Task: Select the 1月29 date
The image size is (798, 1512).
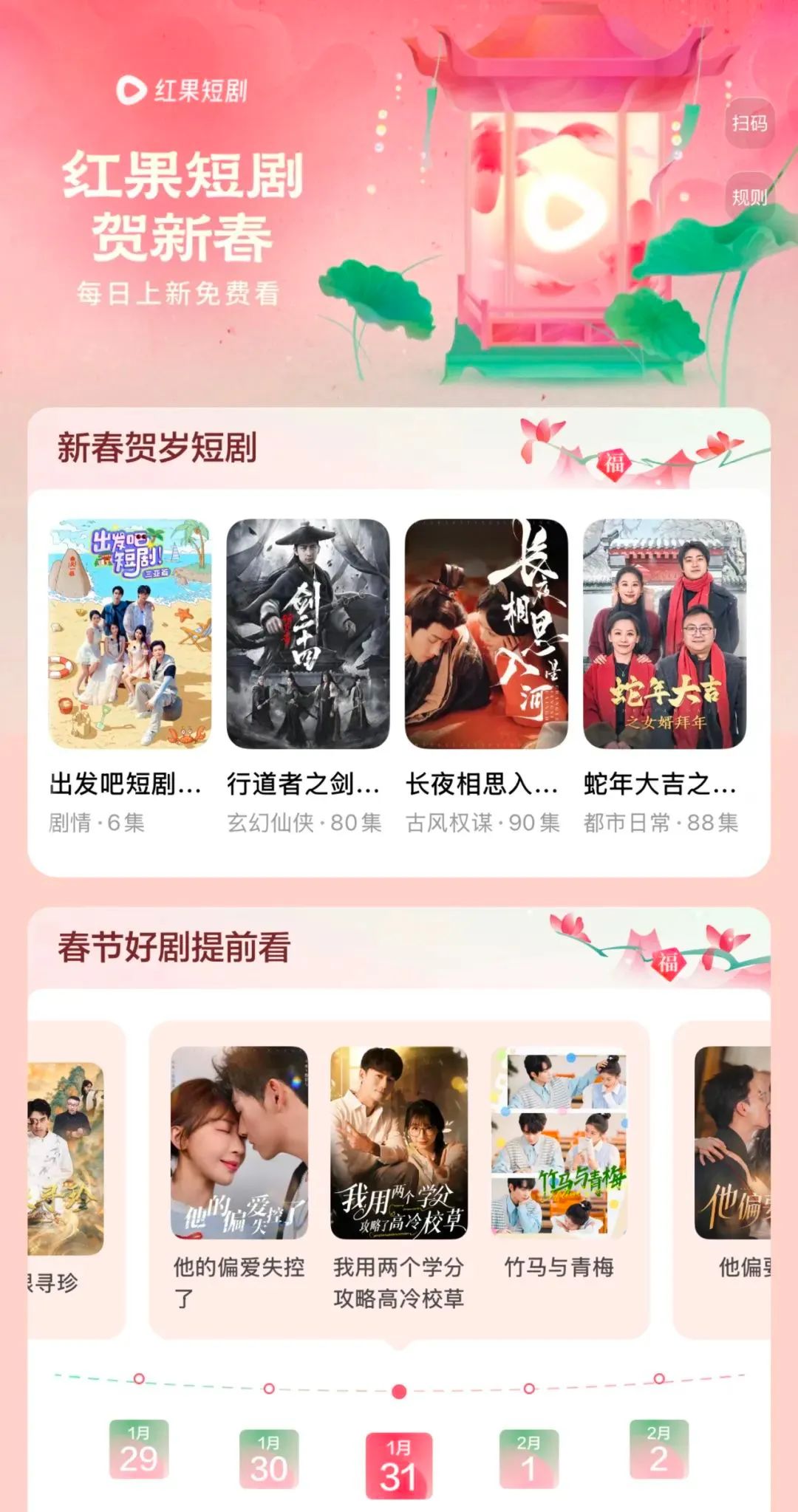Action: [x=139, y=1448]
